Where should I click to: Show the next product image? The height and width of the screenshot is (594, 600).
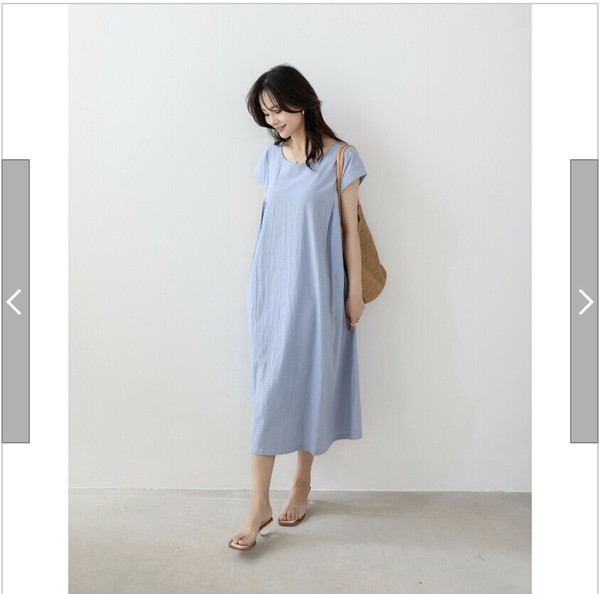pyautogui.click(x=584, y=301)
